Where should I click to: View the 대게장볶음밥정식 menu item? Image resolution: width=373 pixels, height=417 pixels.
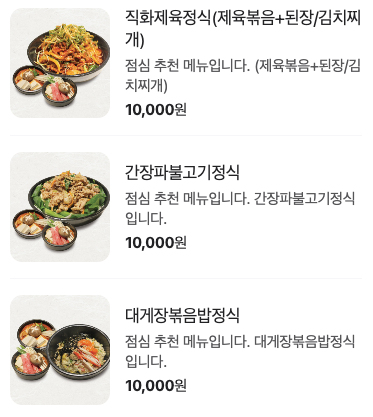coord(186,350)
